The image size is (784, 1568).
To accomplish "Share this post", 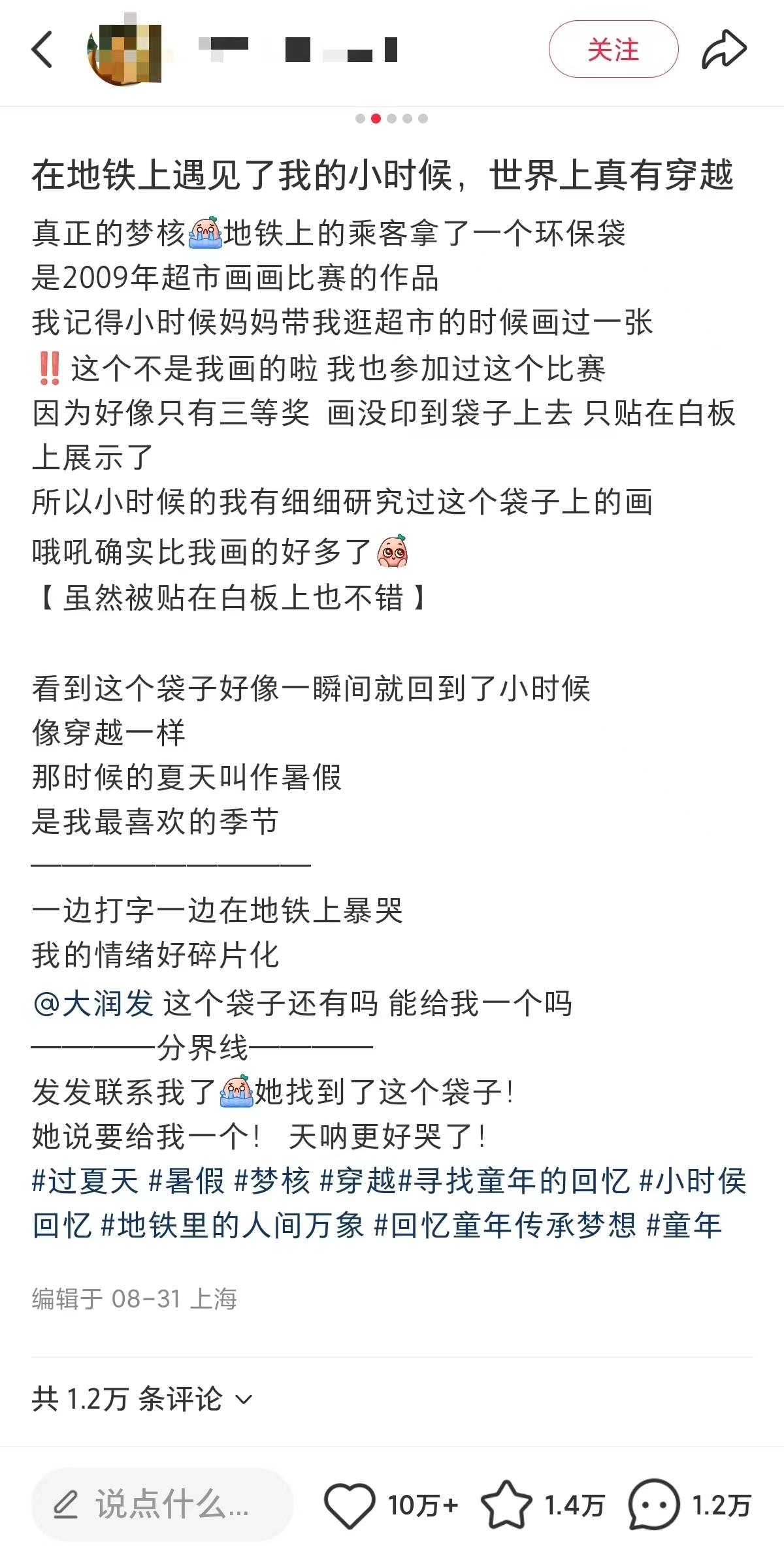I will 724,50.
